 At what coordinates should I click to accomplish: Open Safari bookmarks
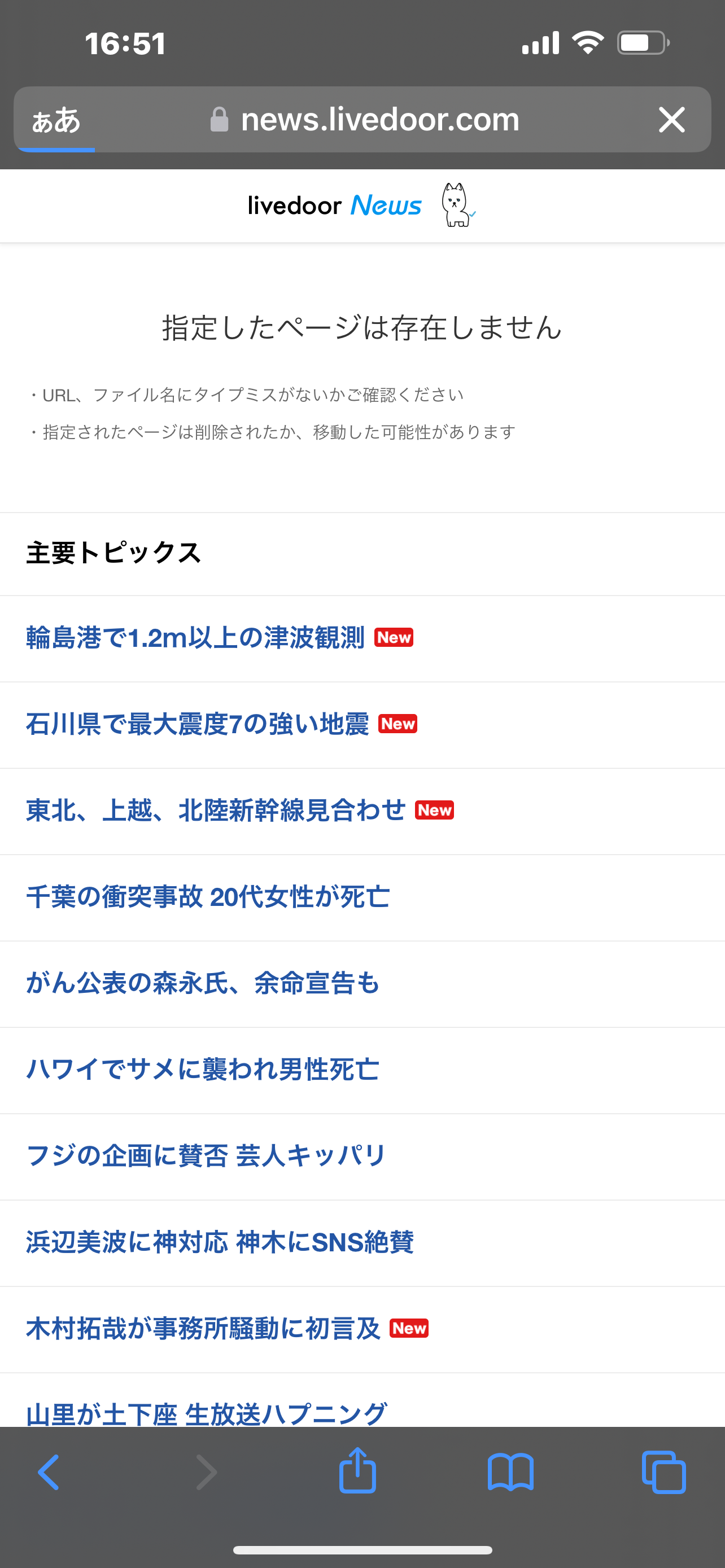(x=510, y=1473)
